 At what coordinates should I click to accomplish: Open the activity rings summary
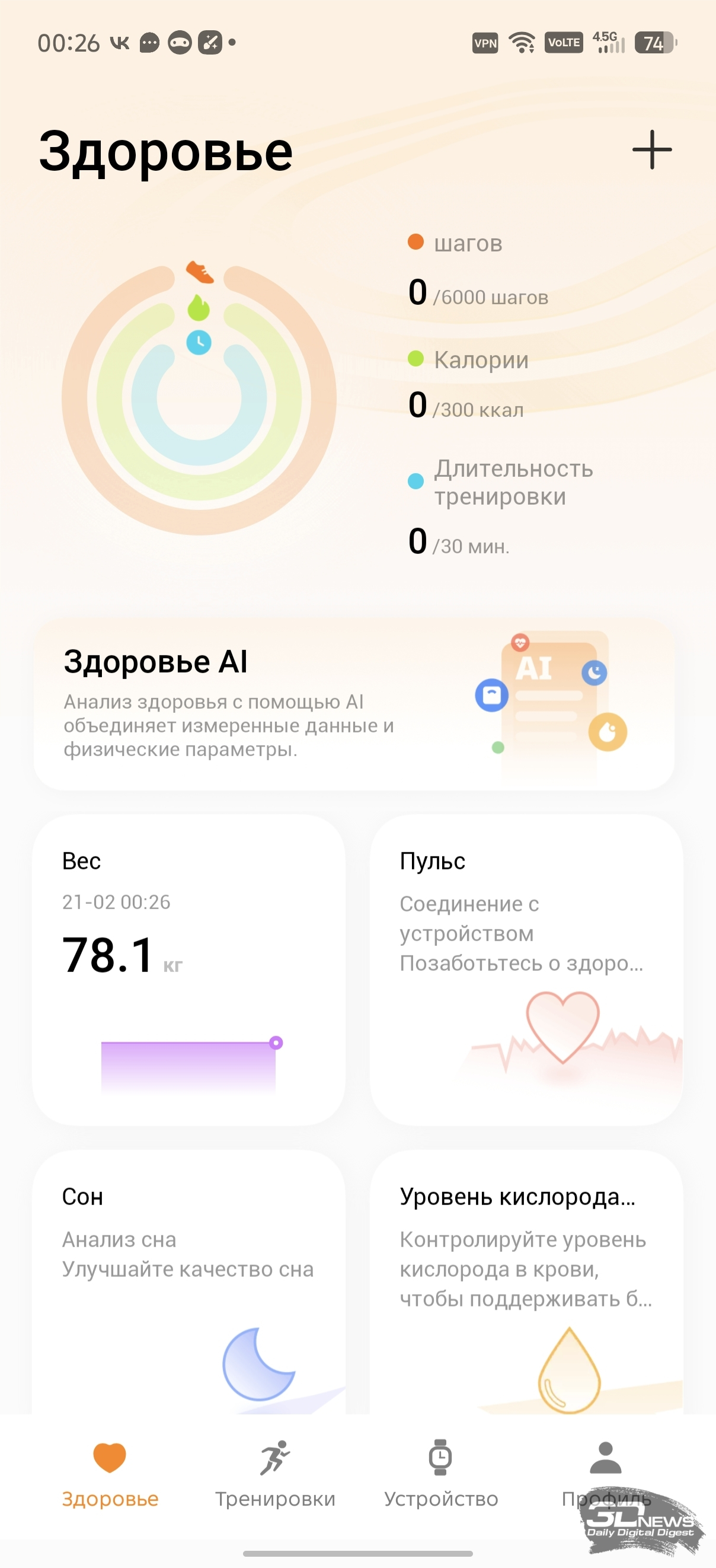[x=199, y=399]
